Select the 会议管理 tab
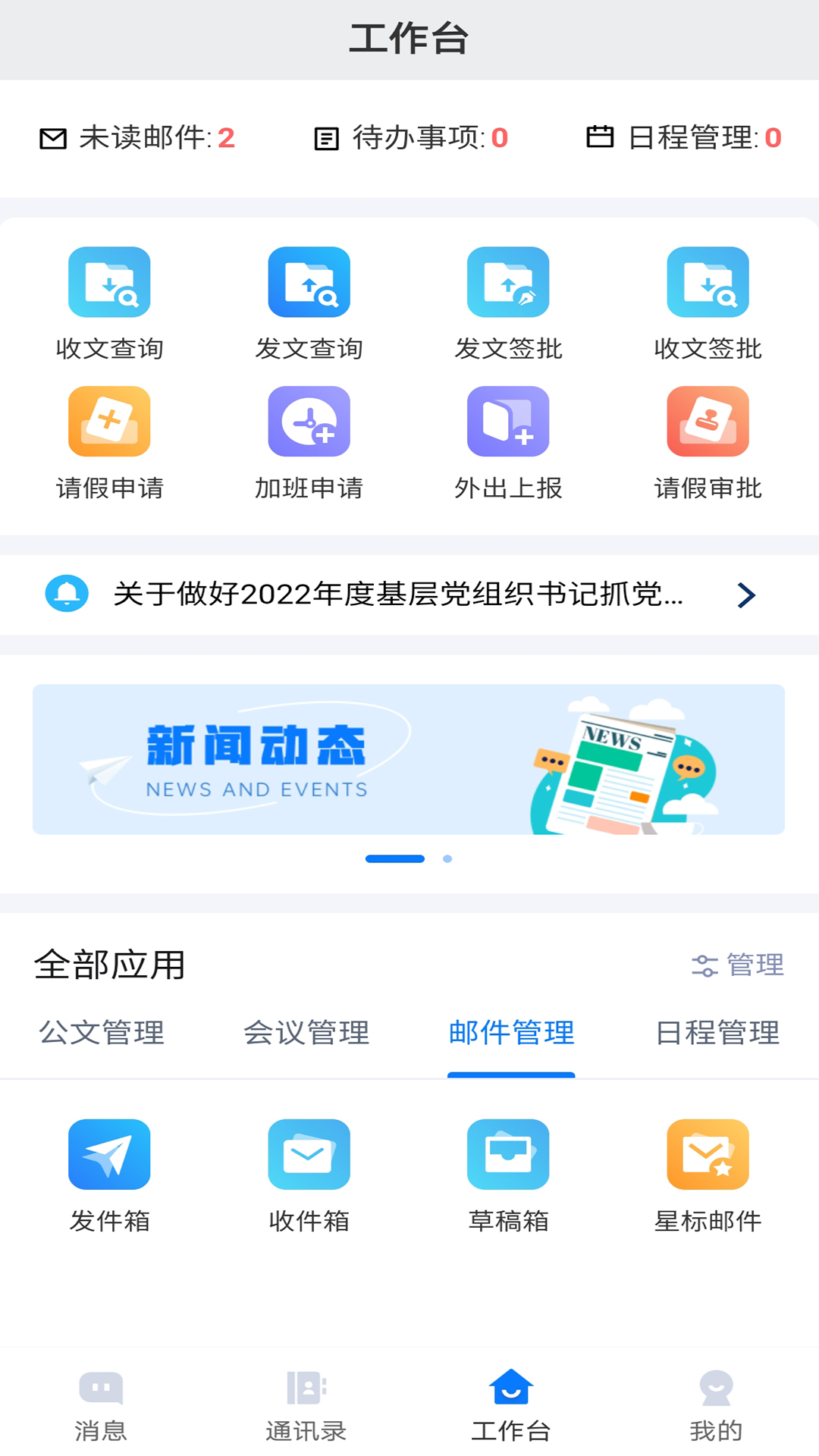Image resolution: width=819 pixels, height=1456 pixels. (306, 1033)
